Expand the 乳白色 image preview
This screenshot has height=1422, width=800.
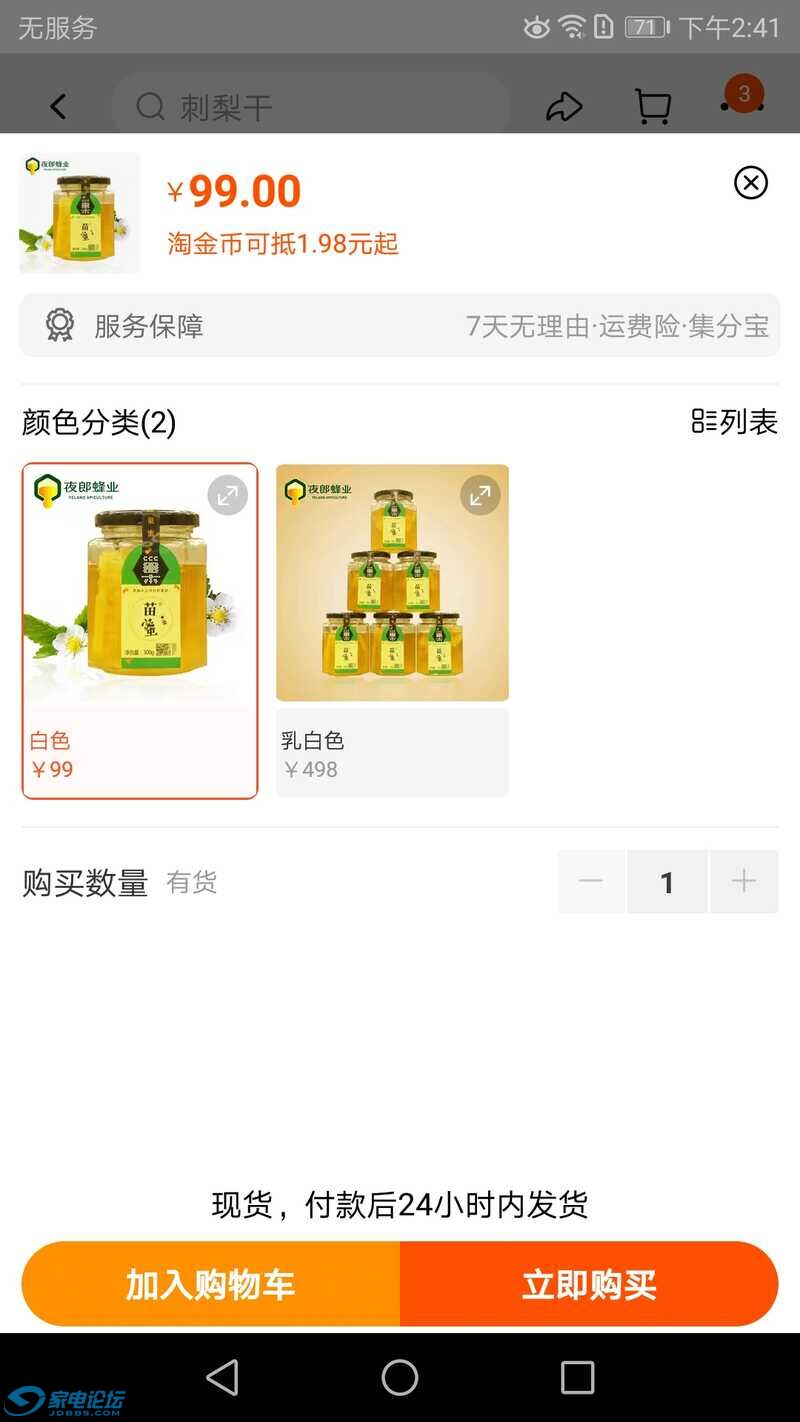480,495
